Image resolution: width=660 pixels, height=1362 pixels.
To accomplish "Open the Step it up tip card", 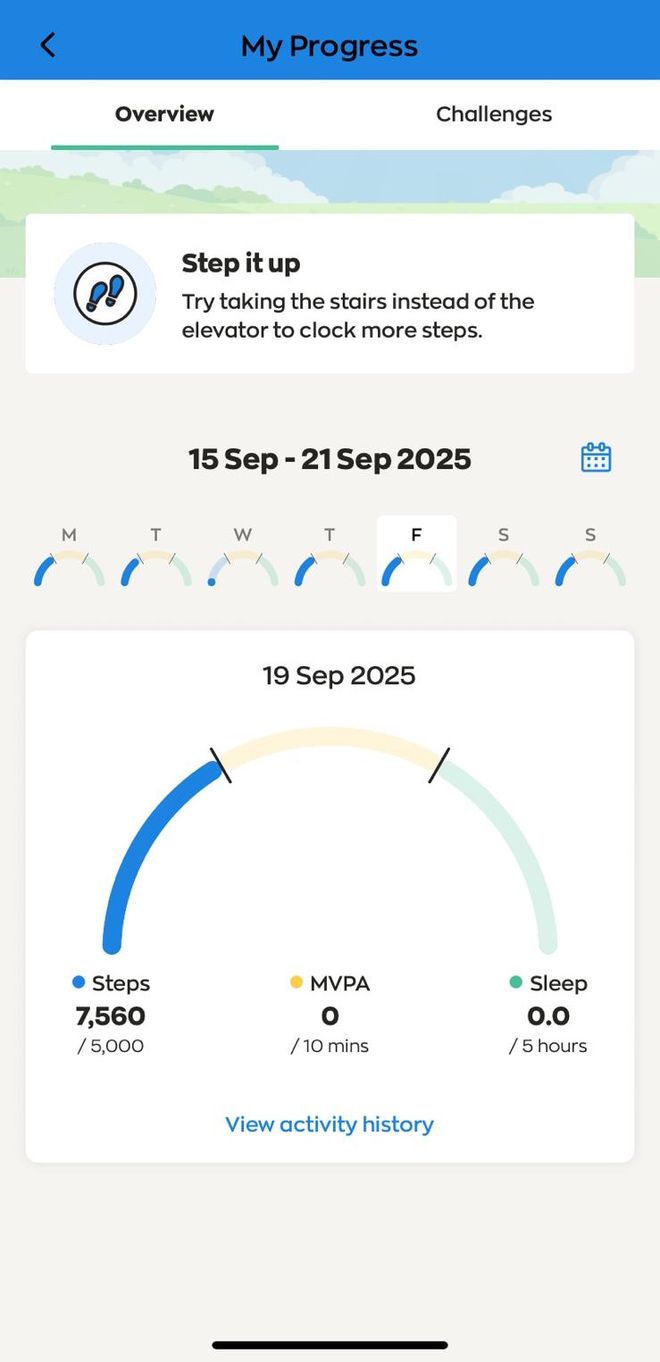I will [x=329, y=293].
